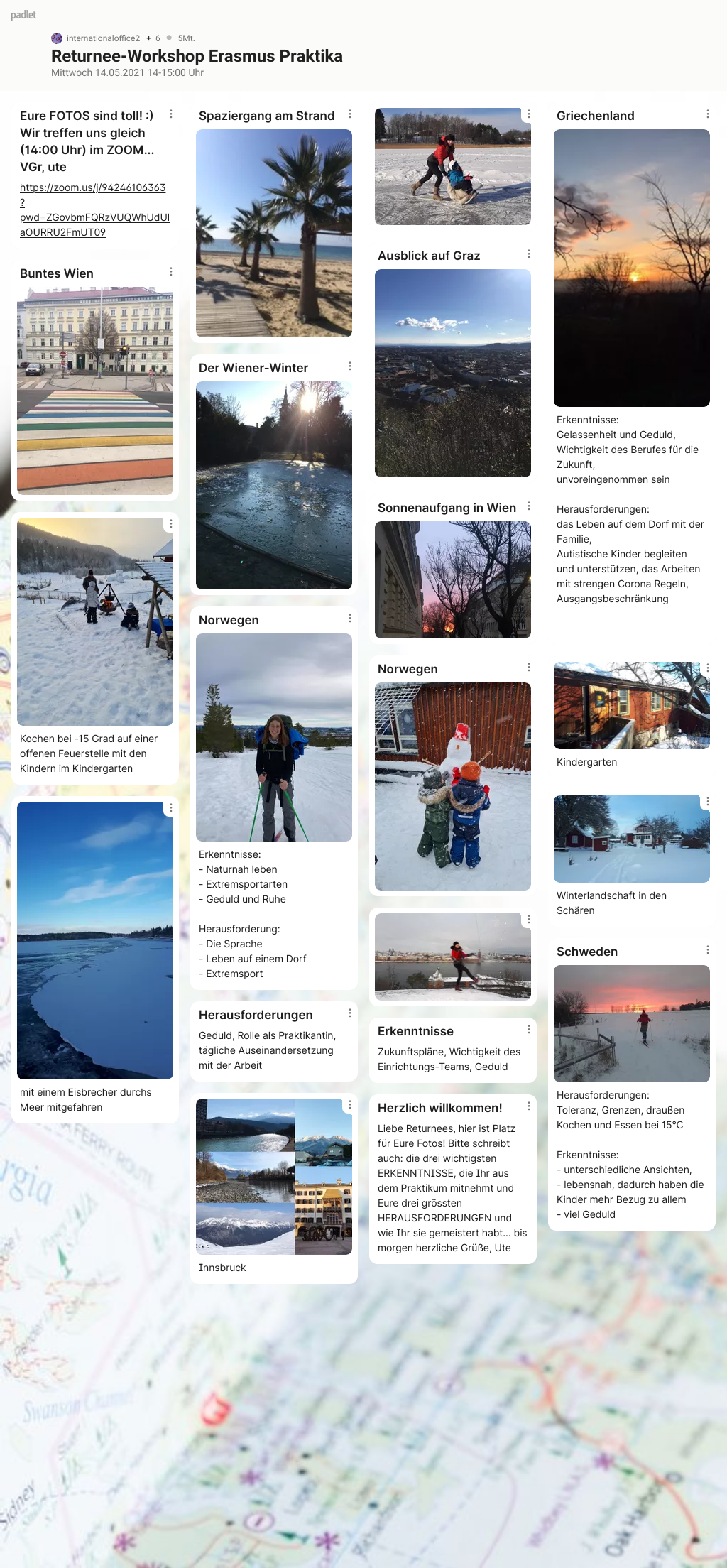Open options for the Herausforderungen post

pyautogui.click(x=350, y=1013)
